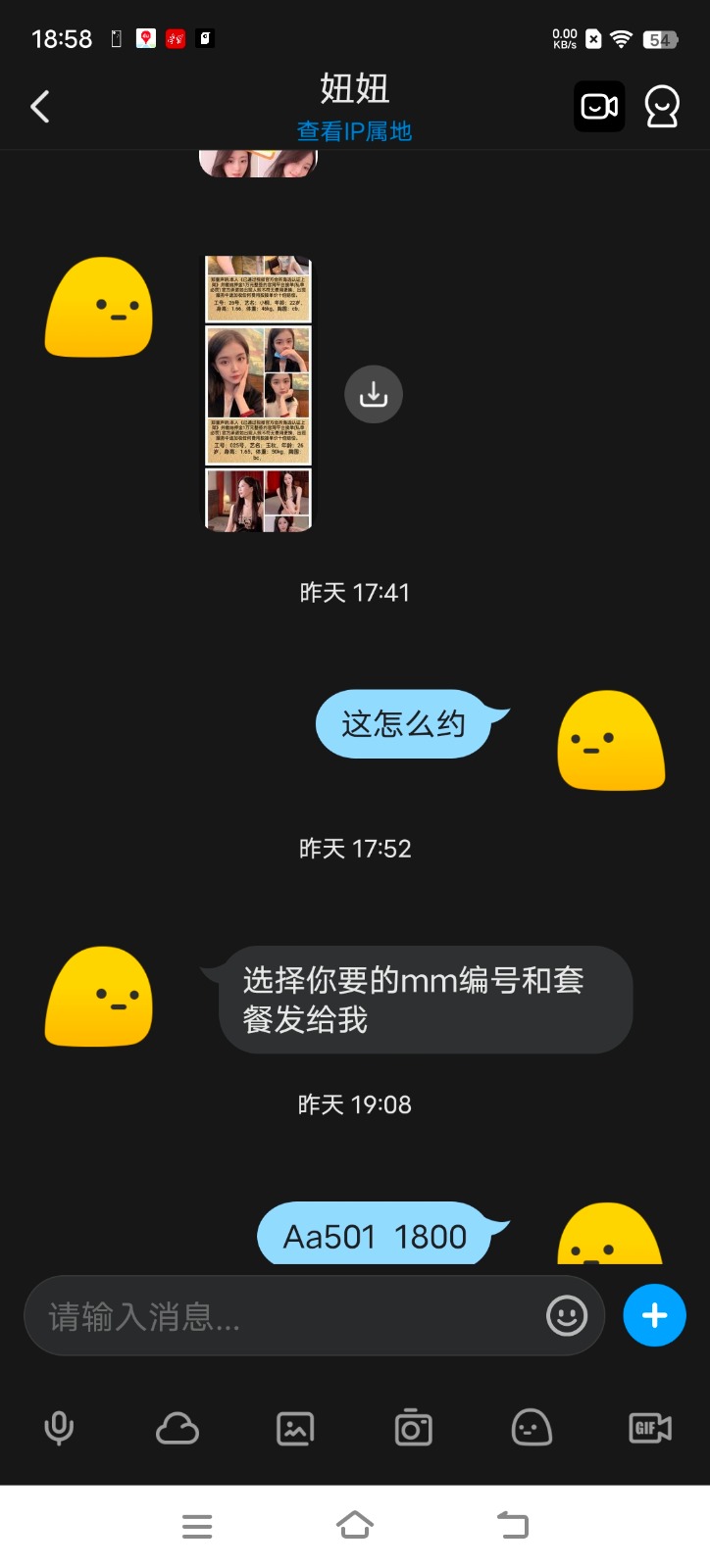
Task: Open 查看IP属地 link under chat title
Action: pyautogui.click(x=355, y=131)
